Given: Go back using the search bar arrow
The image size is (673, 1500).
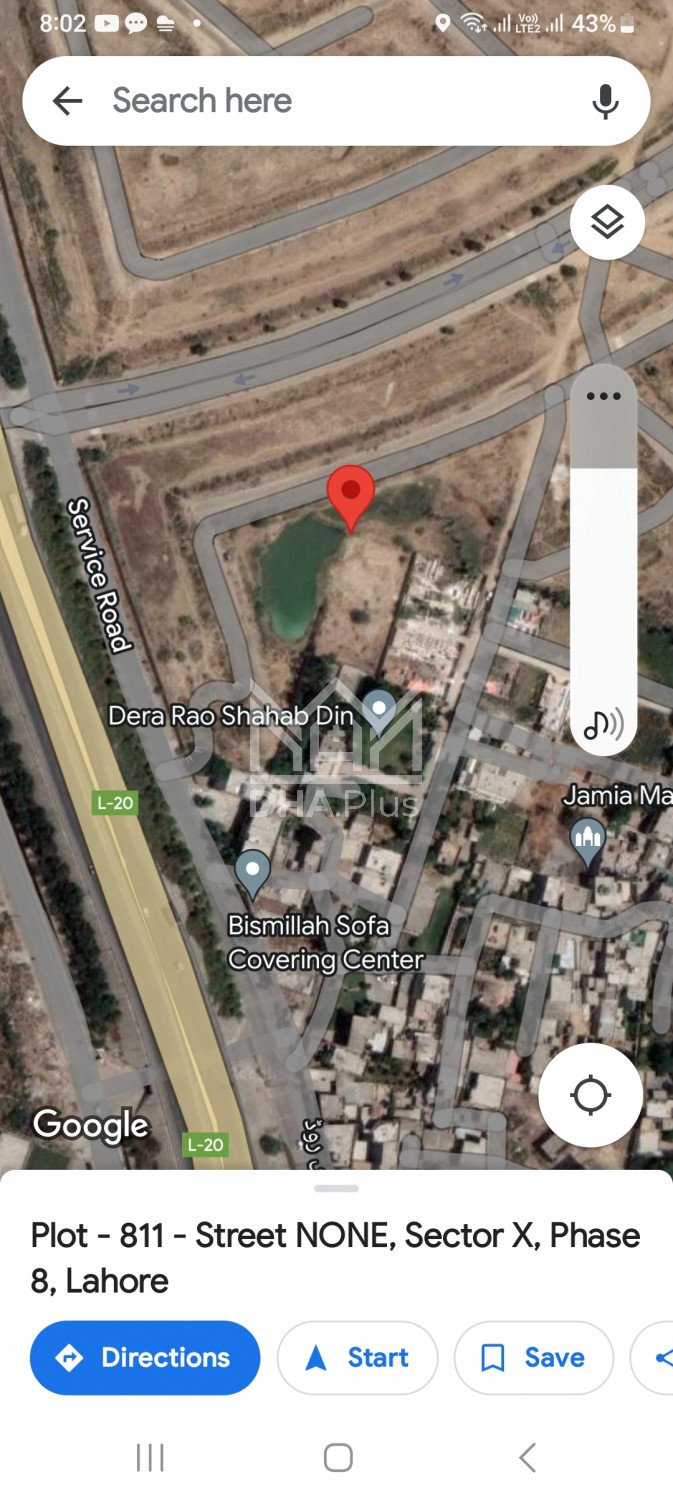Looking at the screenshot, I should 67,101.
